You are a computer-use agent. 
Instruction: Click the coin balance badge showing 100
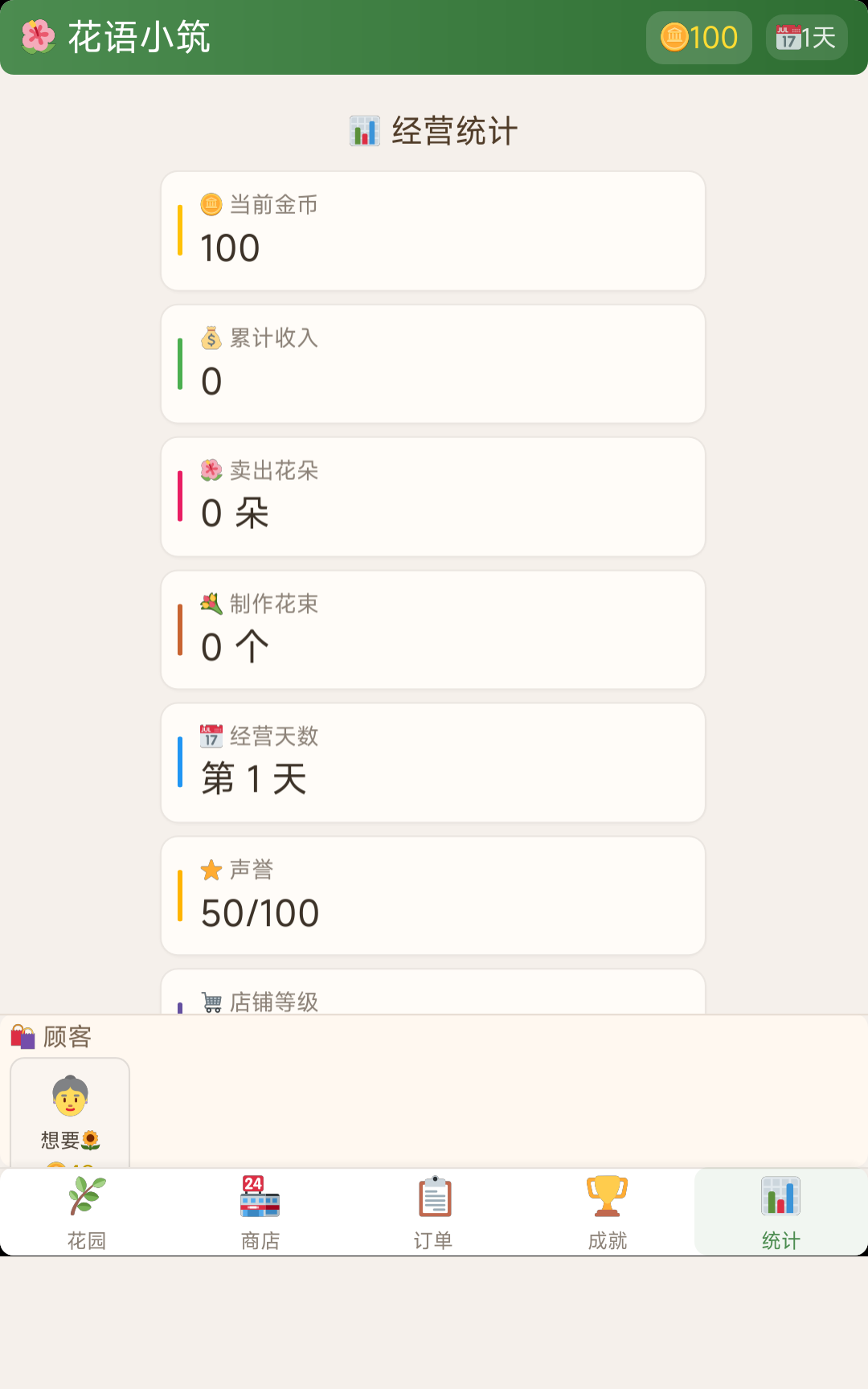coord(698,36)
